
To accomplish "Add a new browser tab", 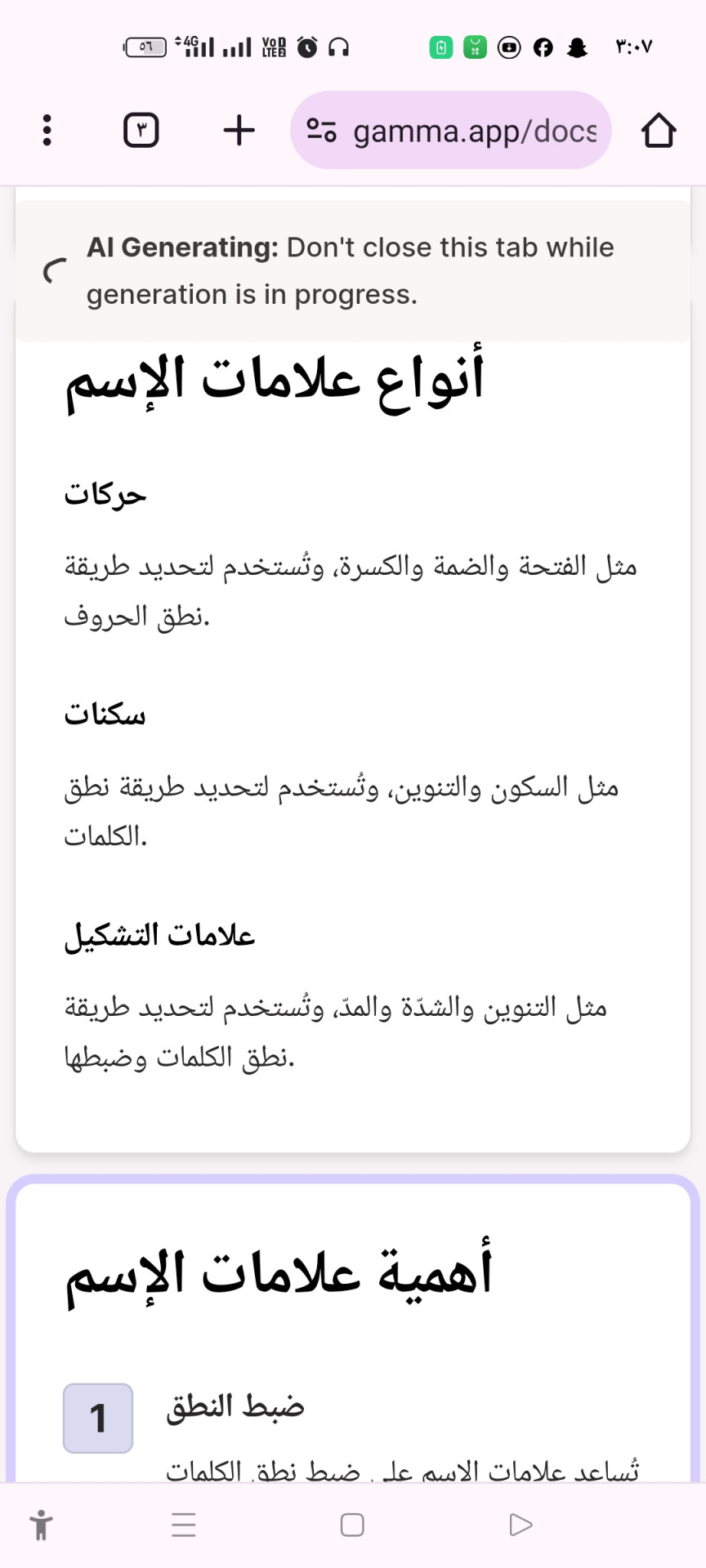I will coord(239,130).
